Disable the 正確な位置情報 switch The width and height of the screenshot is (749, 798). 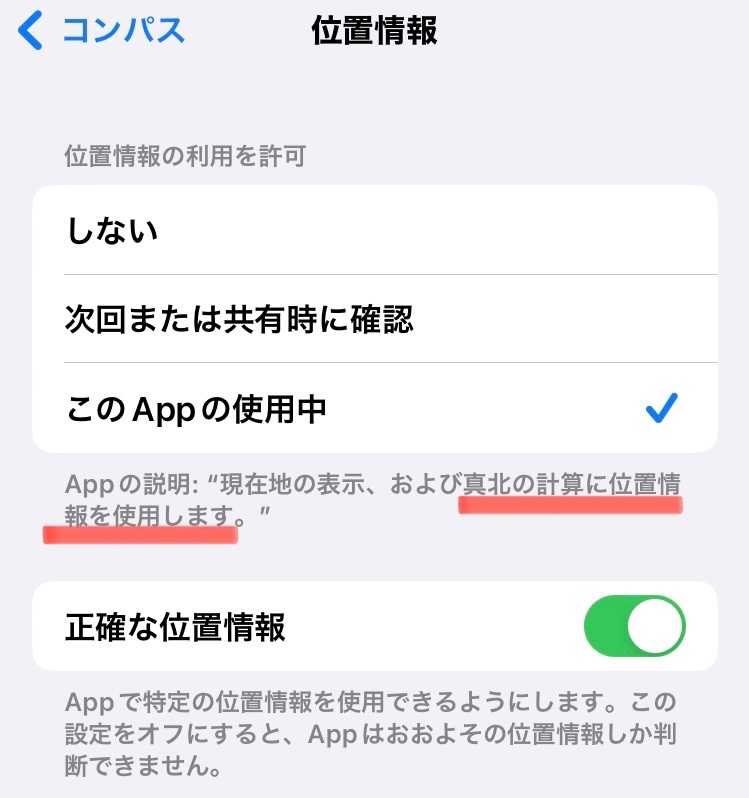click(634, 627)
